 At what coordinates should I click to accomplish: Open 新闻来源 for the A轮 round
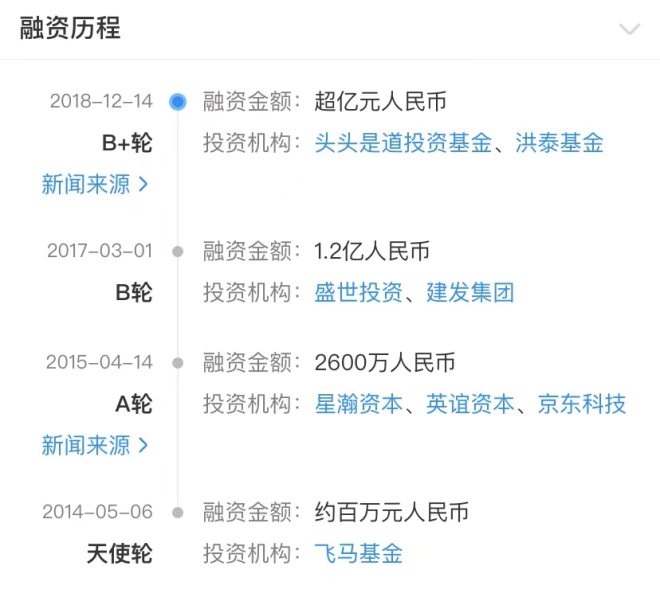[95, 446]
